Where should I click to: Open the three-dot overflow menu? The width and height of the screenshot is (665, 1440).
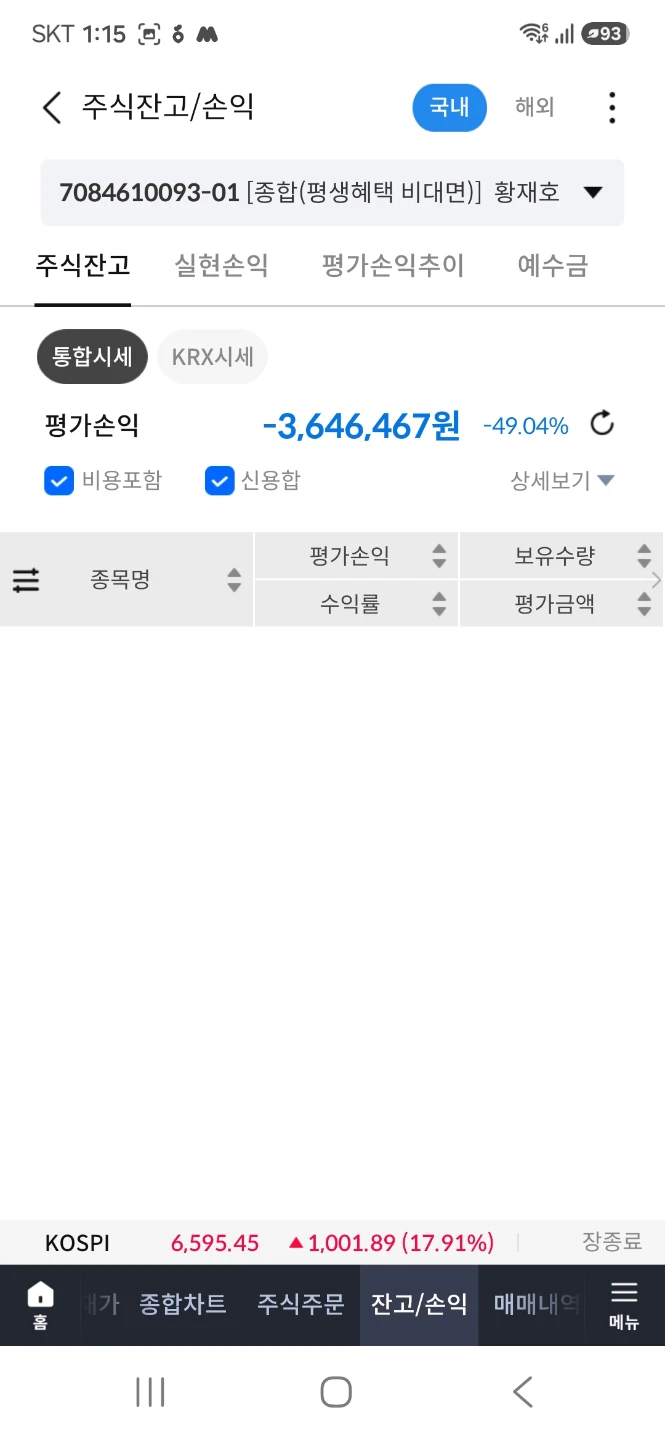click(x=612, y=107)
